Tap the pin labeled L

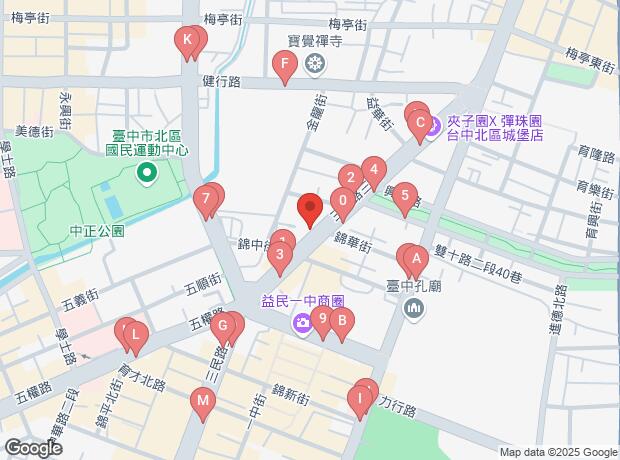click(x=134, y=336)
